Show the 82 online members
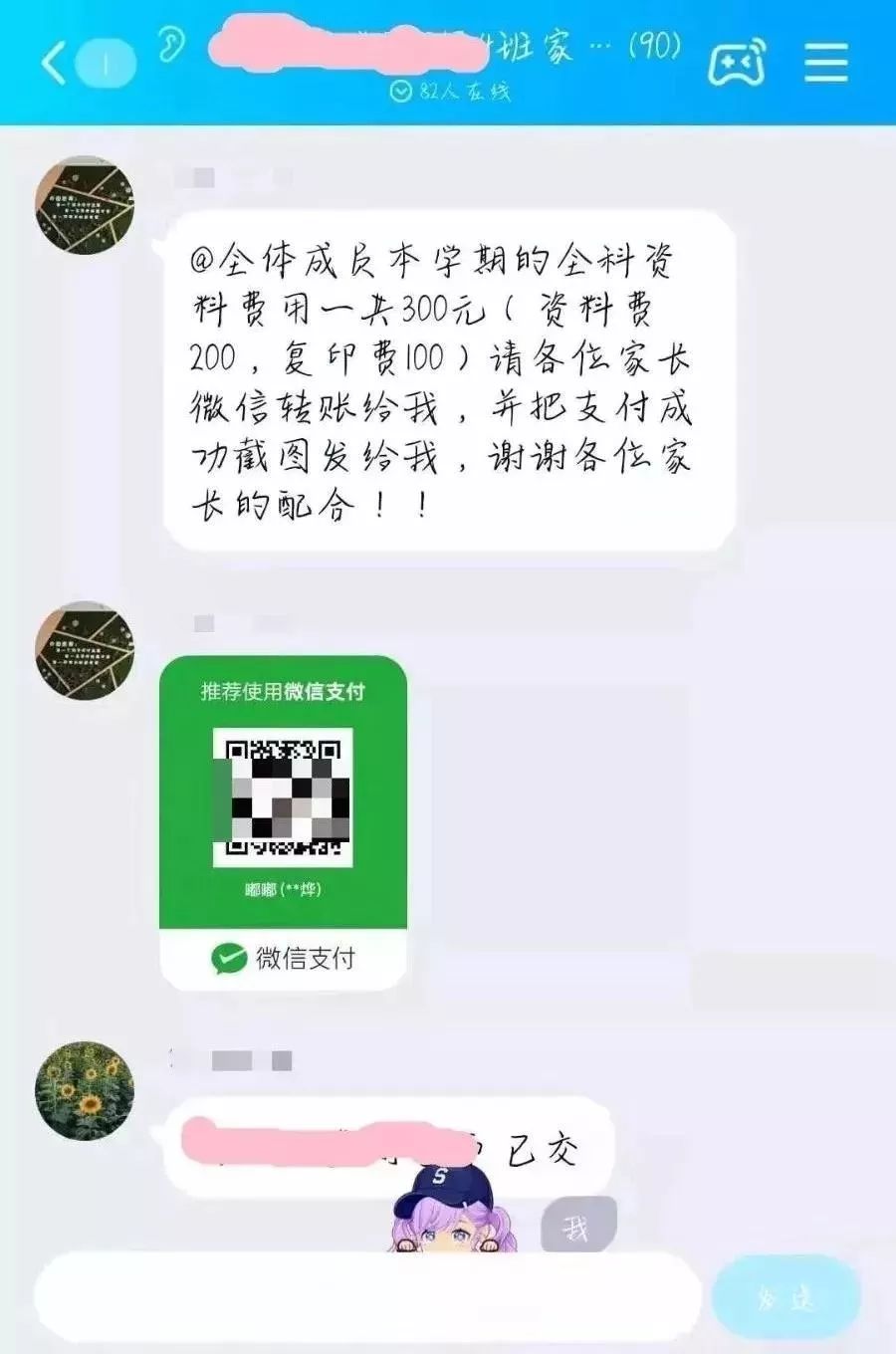Image resolution: width=896 pixels, height=1354 pixels. [451, 92]
